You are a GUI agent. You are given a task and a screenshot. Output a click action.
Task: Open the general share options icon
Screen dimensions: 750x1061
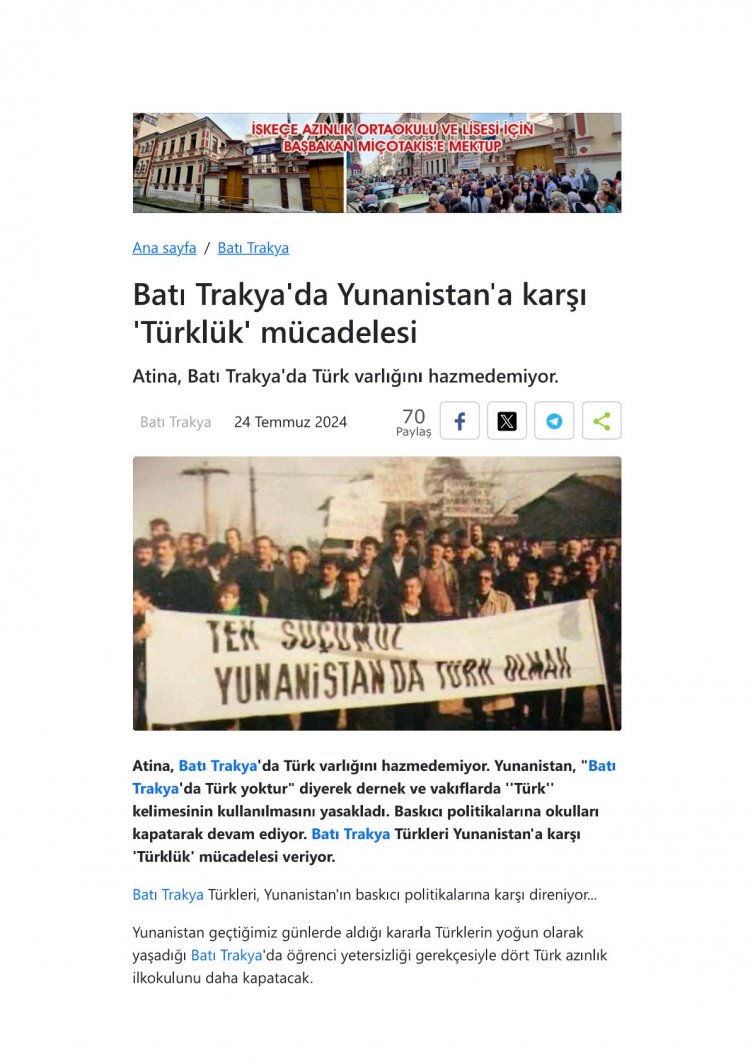pos(601,421)
